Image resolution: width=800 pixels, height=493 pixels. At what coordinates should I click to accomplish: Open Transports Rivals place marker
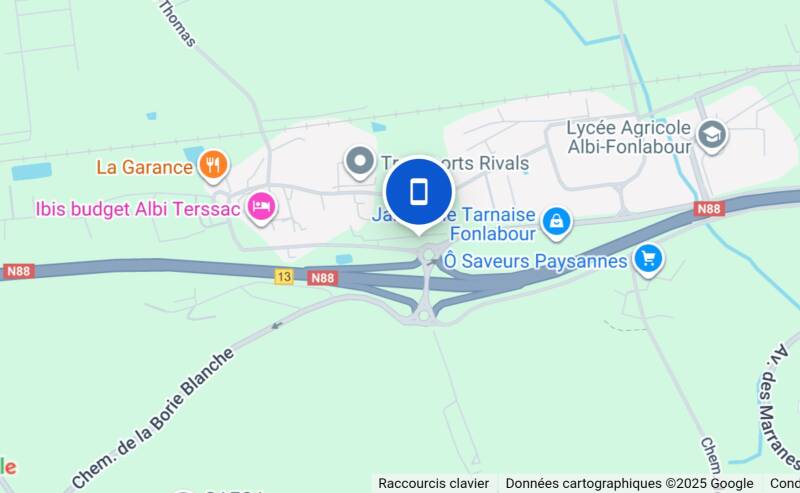coord(358,161)
